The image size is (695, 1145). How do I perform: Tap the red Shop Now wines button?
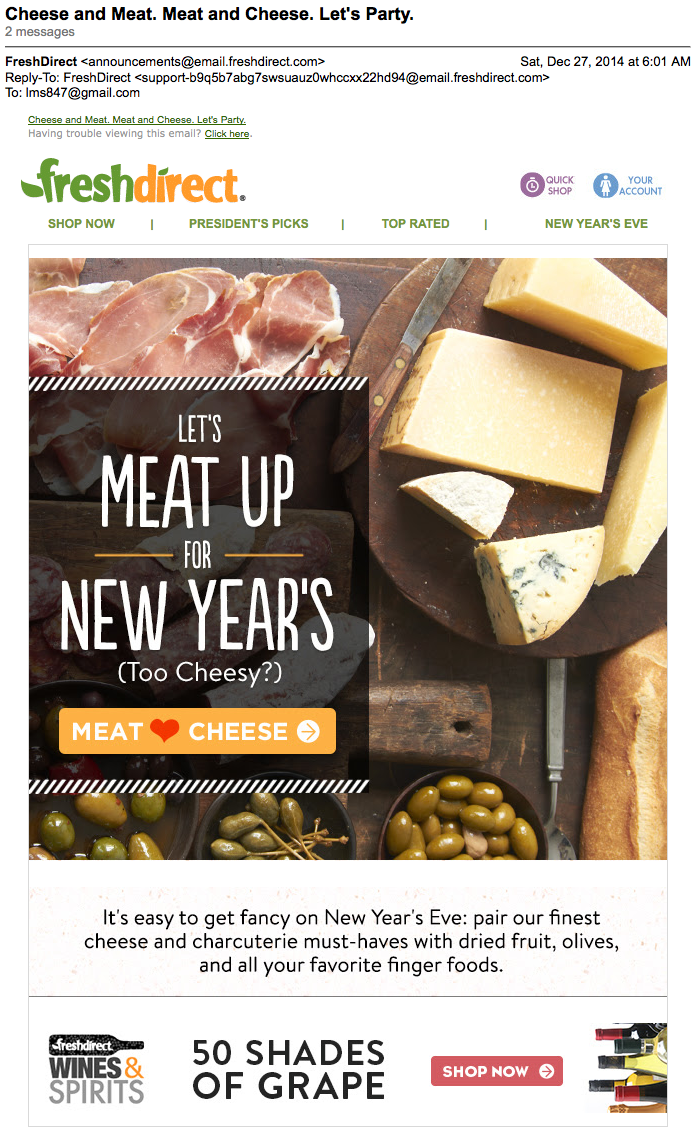pos(497,1071)
